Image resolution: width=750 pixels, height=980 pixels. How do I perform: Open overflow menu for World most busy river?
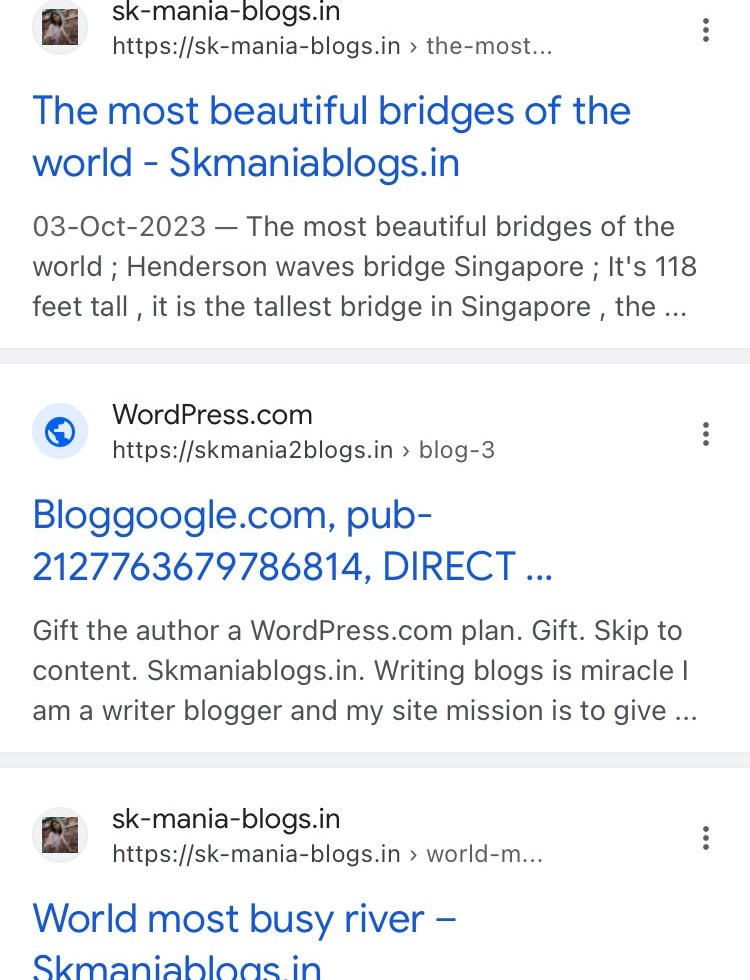[706, 837]
